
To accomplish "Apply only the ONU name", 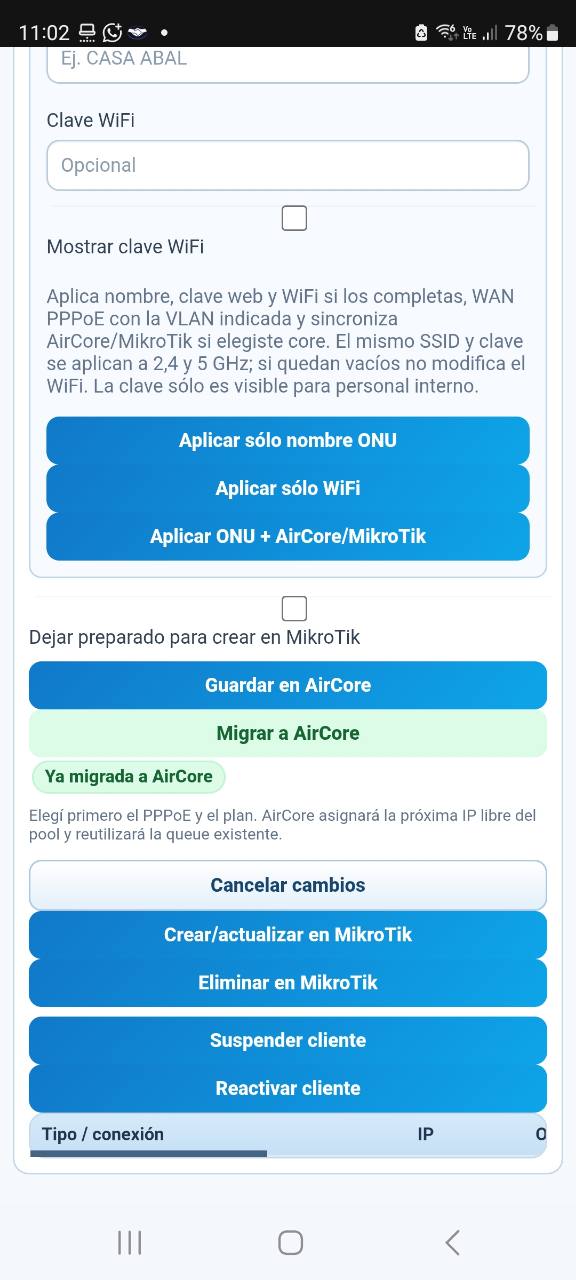I will [x=288, y=440].
